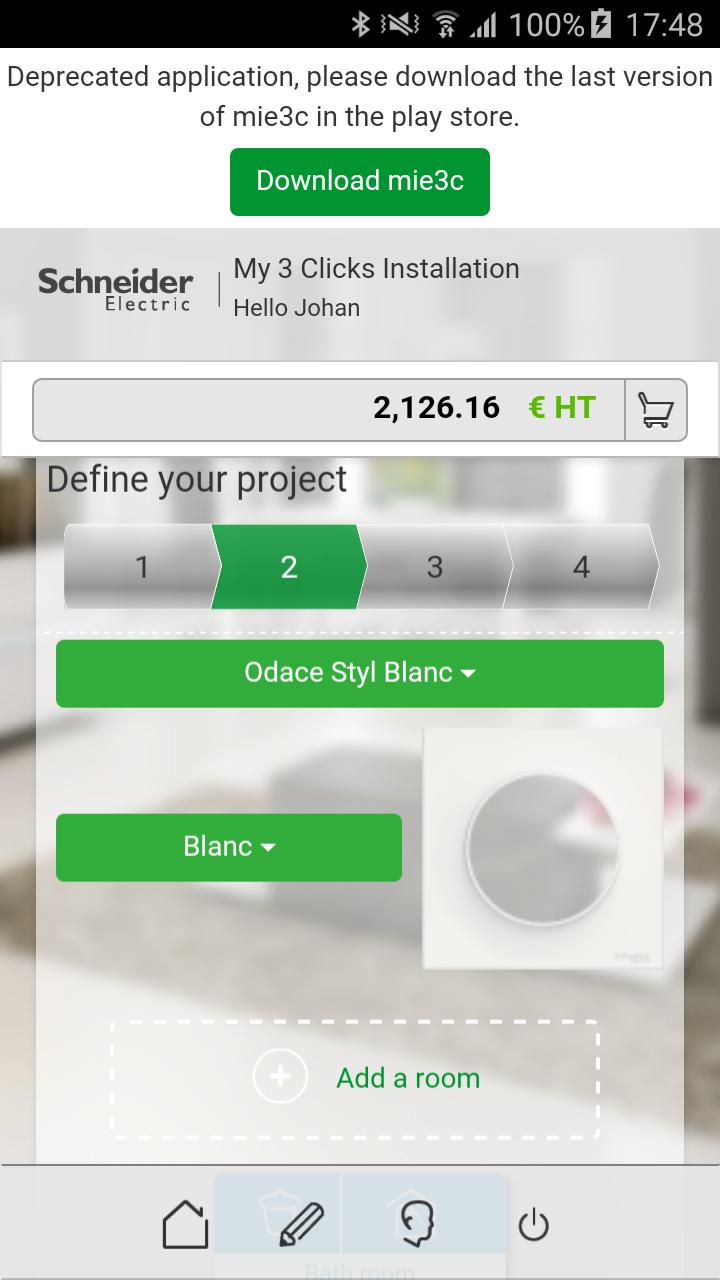
Task: Open the Odace Styl Blanc dropdown
Action: 360,673
